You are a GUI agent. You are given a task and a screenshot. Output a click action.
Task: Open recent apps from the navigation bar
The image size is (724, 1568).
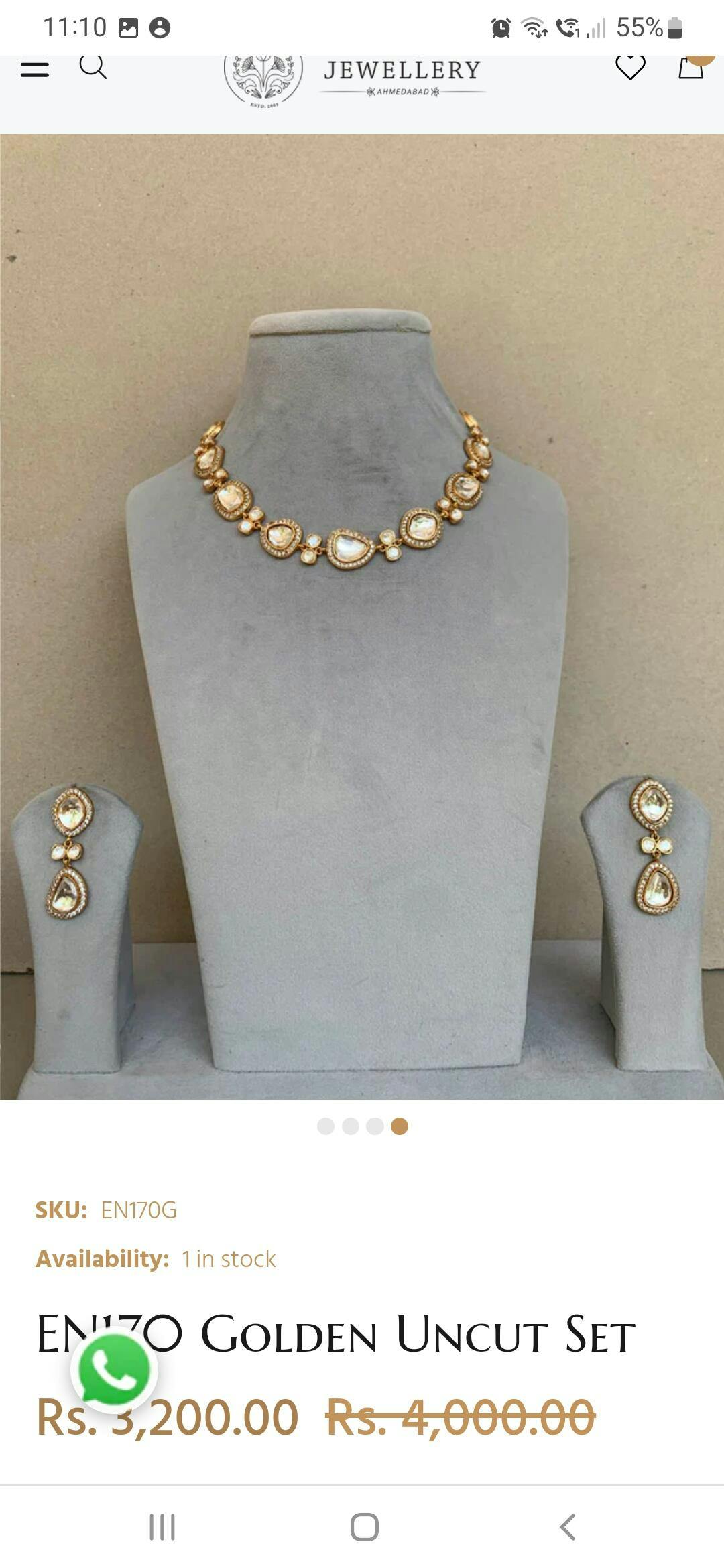pyautogui.click(x=162, y=1527)
